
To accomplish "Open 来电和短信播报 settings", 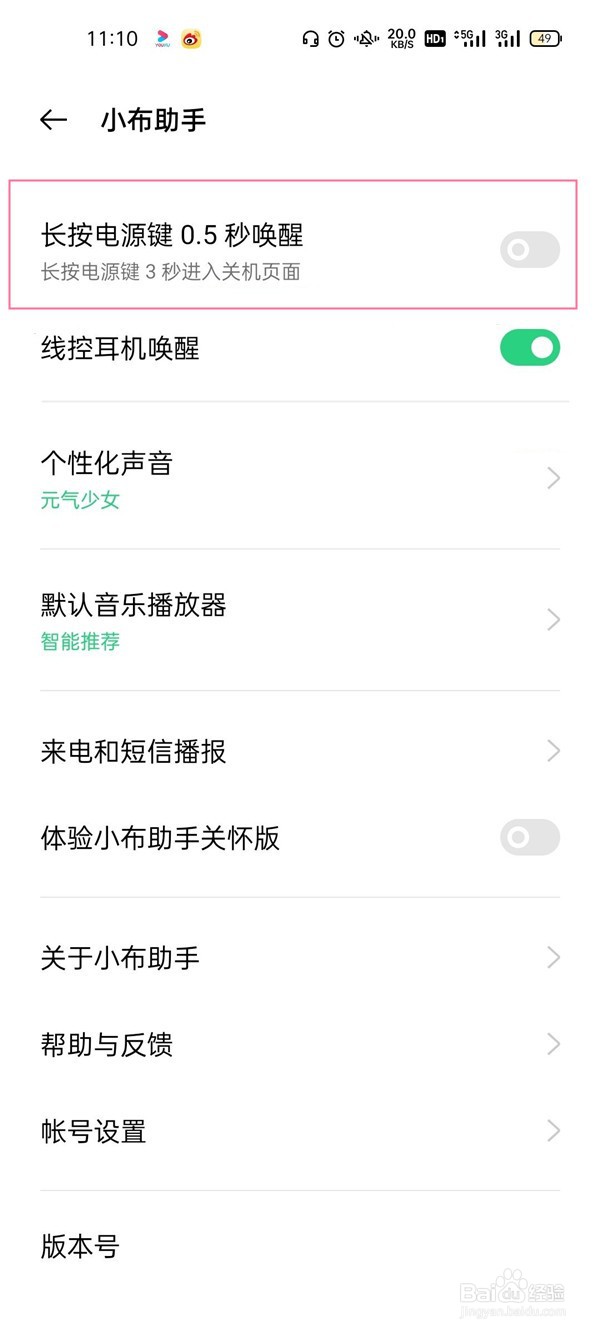I will [300, 751].
